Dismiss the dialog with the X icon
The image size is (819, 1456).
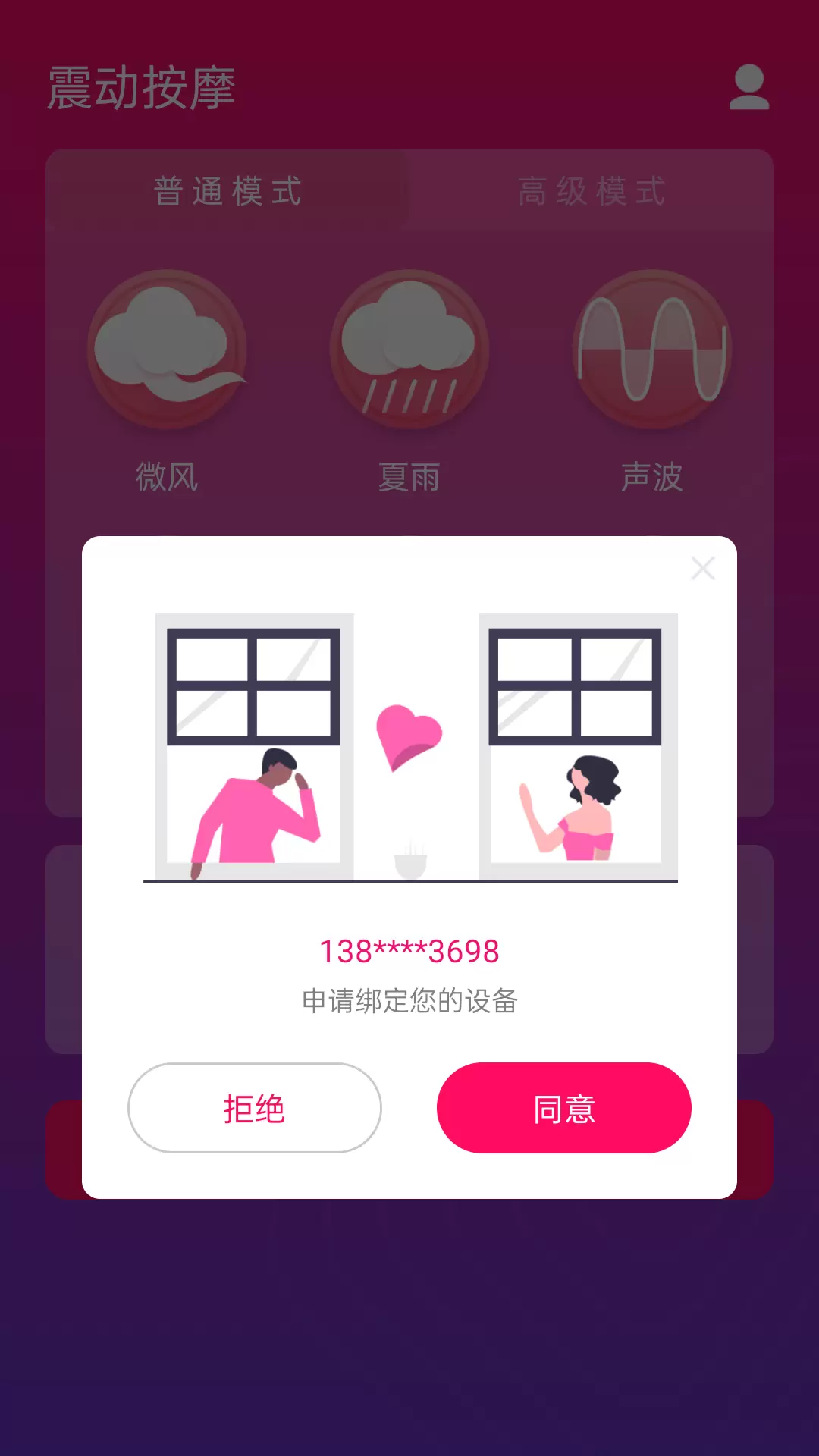[703, 568]
